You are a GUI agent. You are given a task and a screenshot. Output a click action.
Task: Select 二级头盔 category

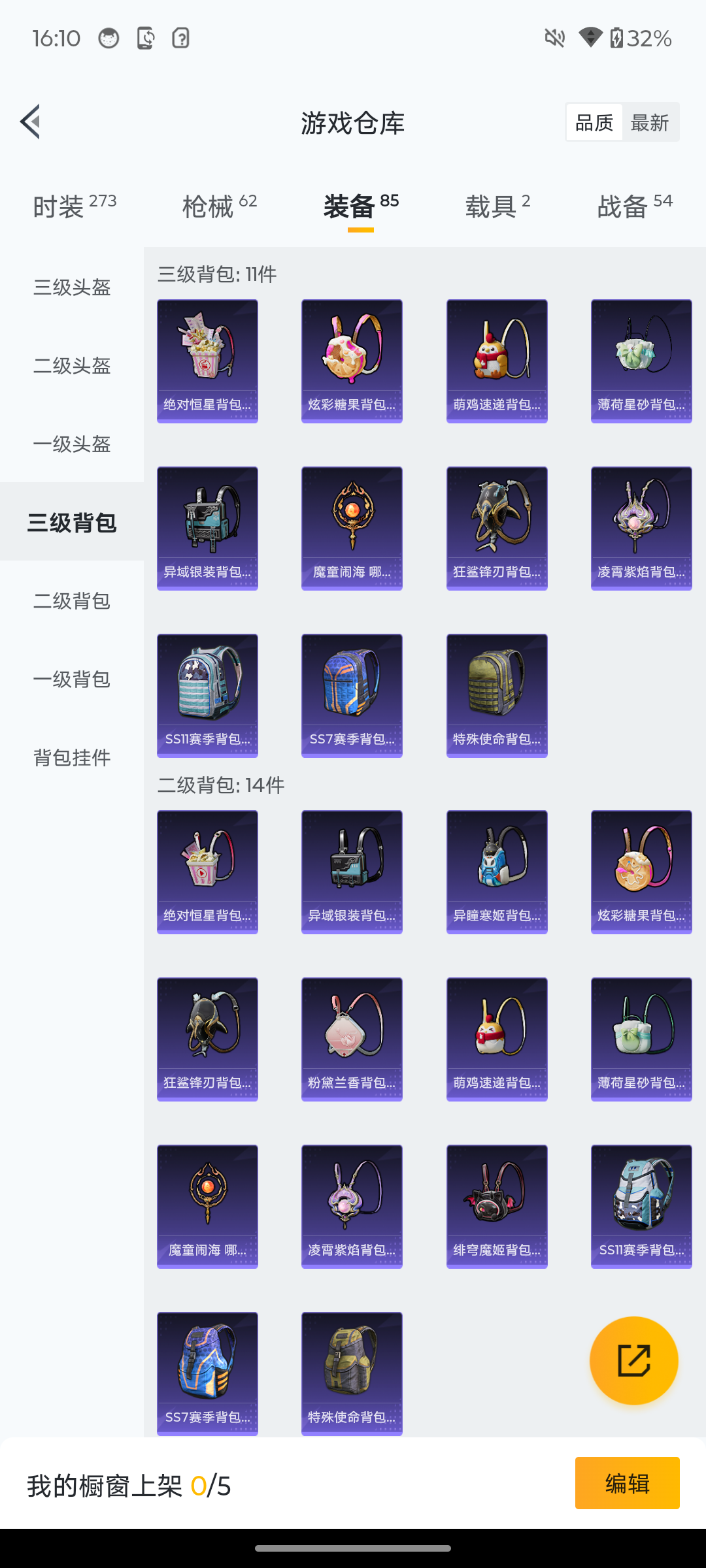tap(72, 365)
